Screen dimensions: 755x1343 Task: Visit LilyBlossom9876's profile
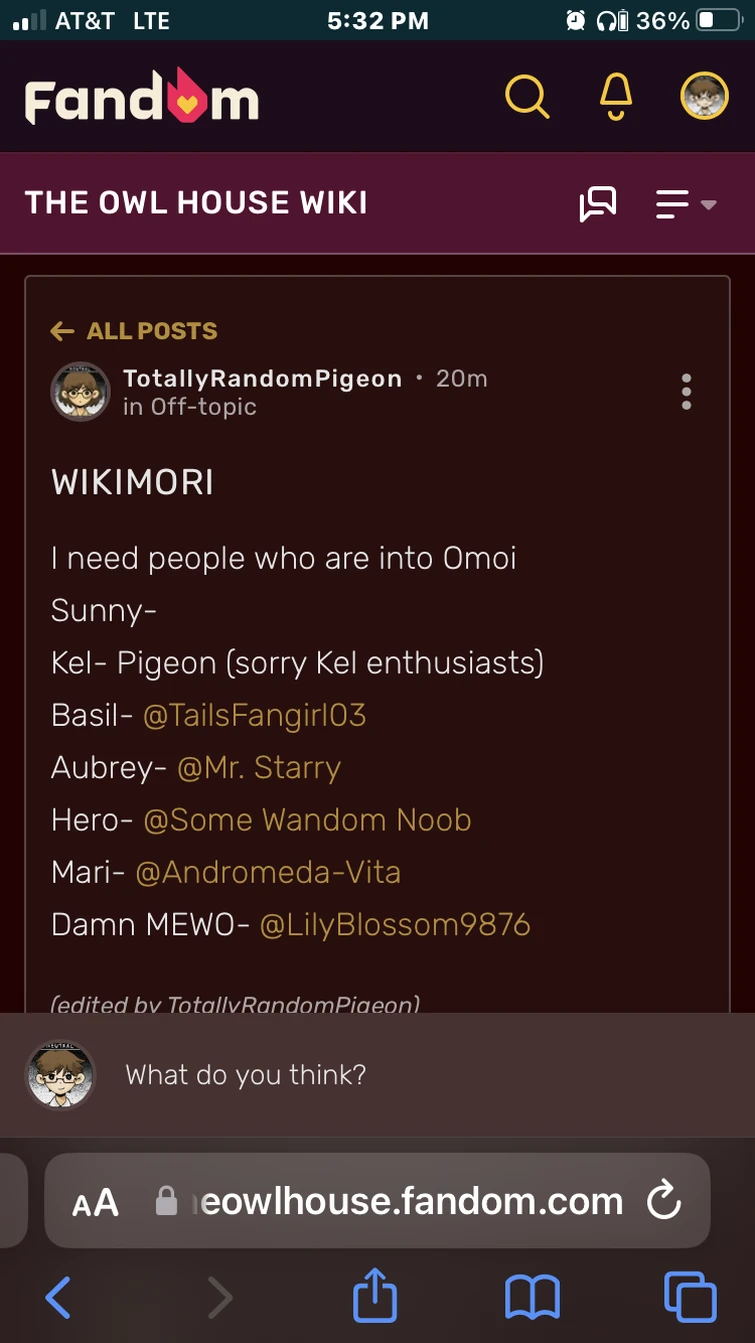coord(395,924)
